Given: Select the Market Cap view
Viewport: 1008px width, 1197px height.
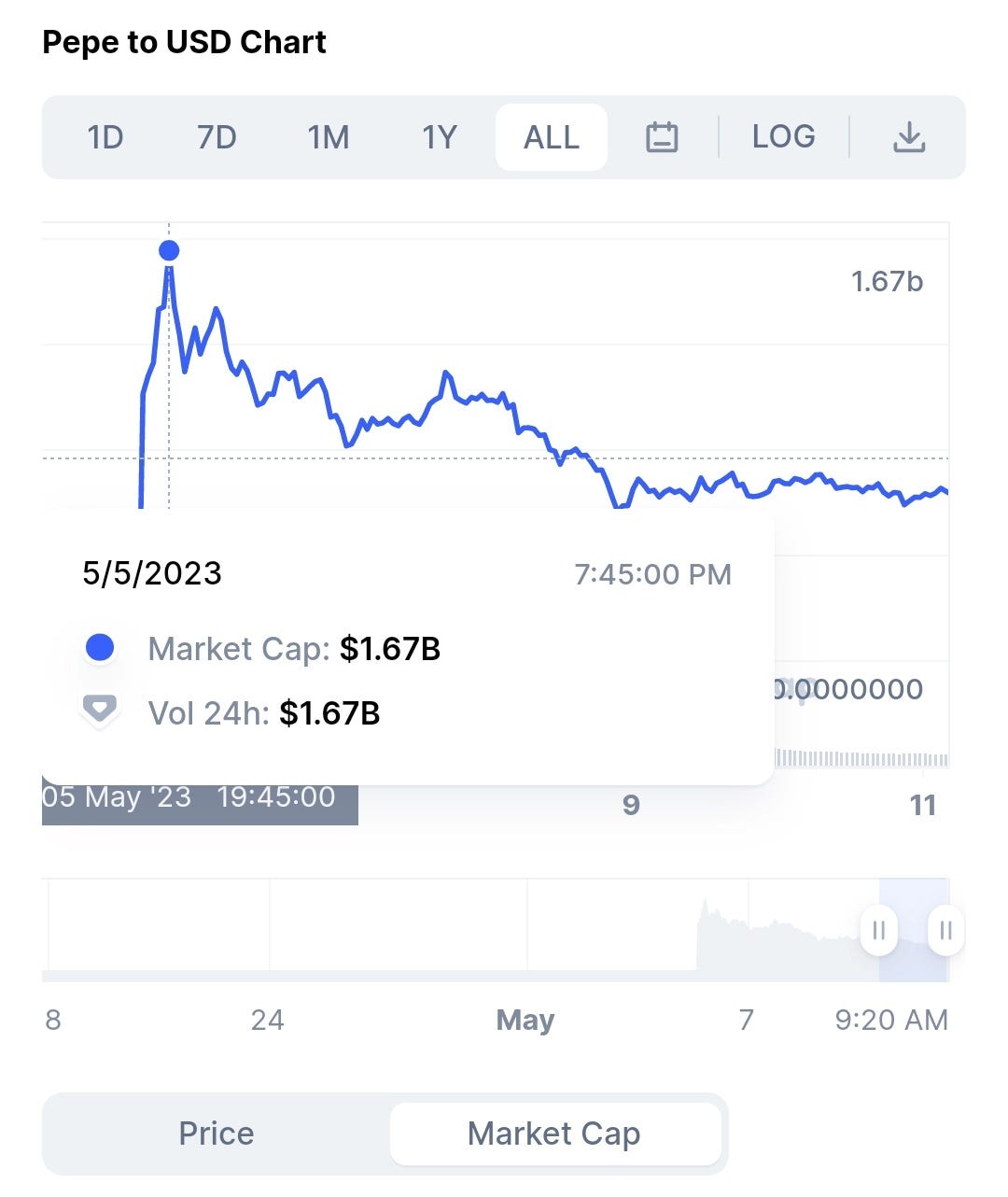Looking at the screenshot, I should point(554,1134).
